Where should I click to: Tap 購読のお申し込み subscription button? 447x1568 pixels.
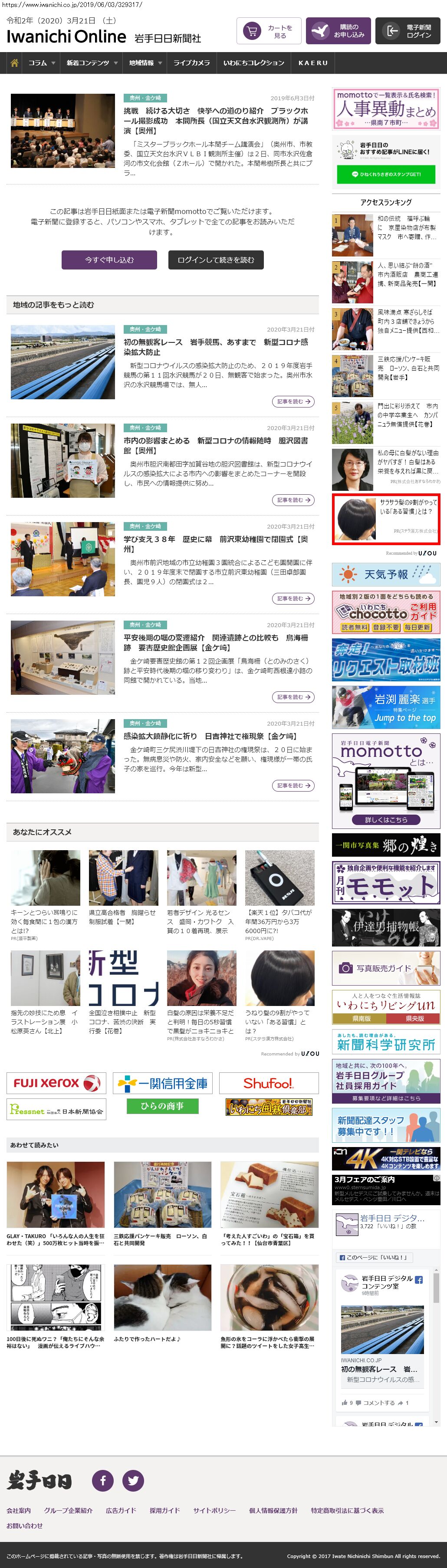[x=338, y=31]
